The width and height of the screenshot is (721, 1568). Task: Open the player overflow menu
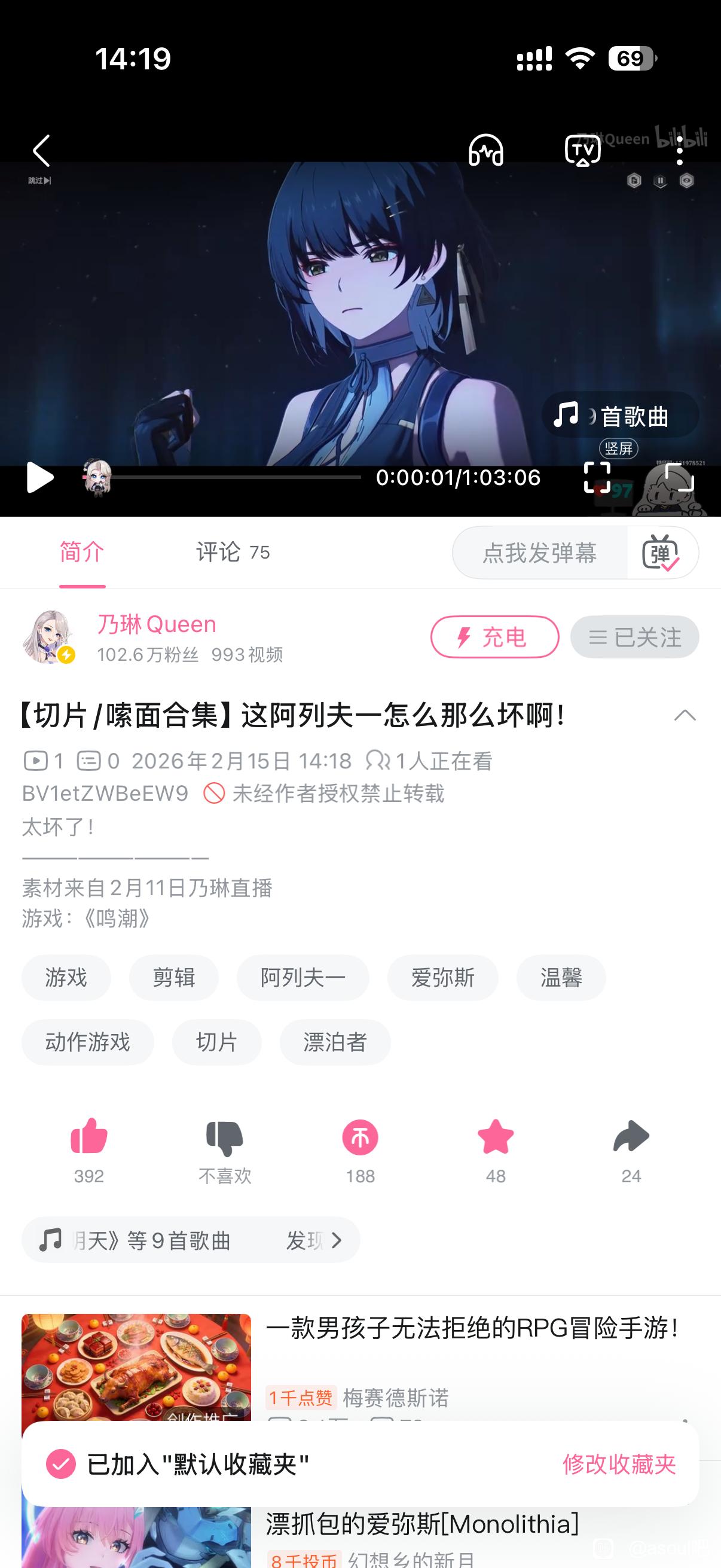tap(680, 150)
